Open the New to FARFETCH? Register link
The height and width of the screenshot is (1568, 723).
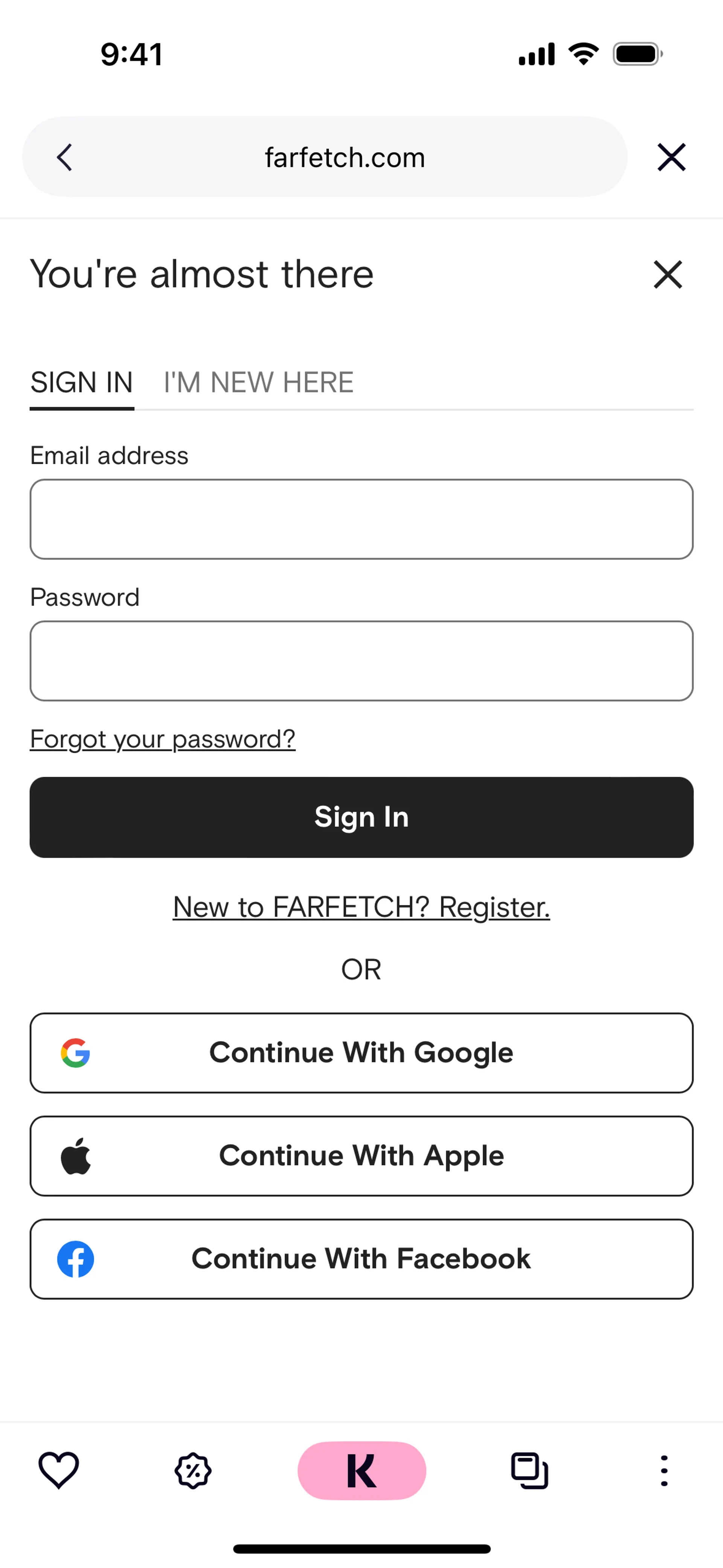(x=361, y=907)
